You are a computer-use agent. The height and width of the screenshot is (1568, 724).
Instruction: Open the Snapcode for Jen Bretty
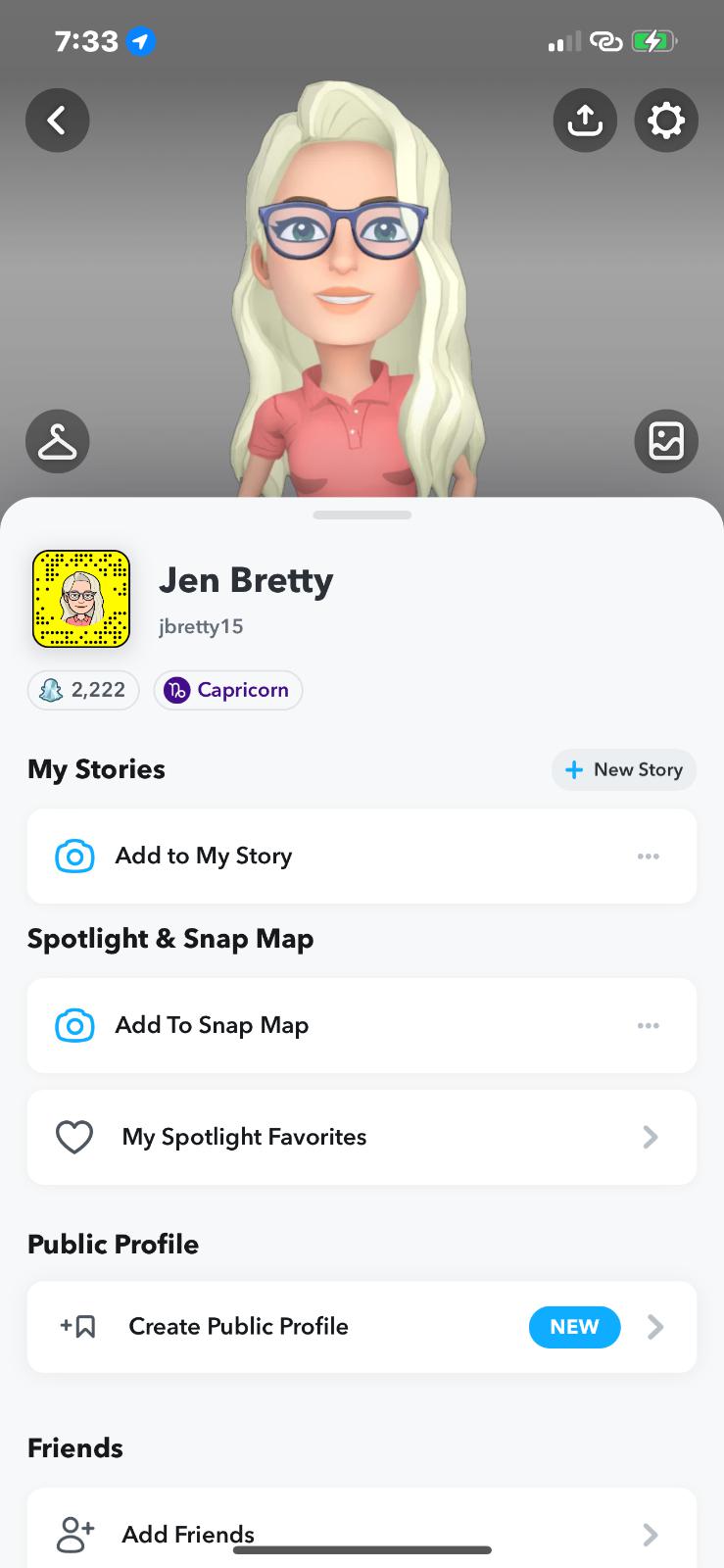point(81,599)
